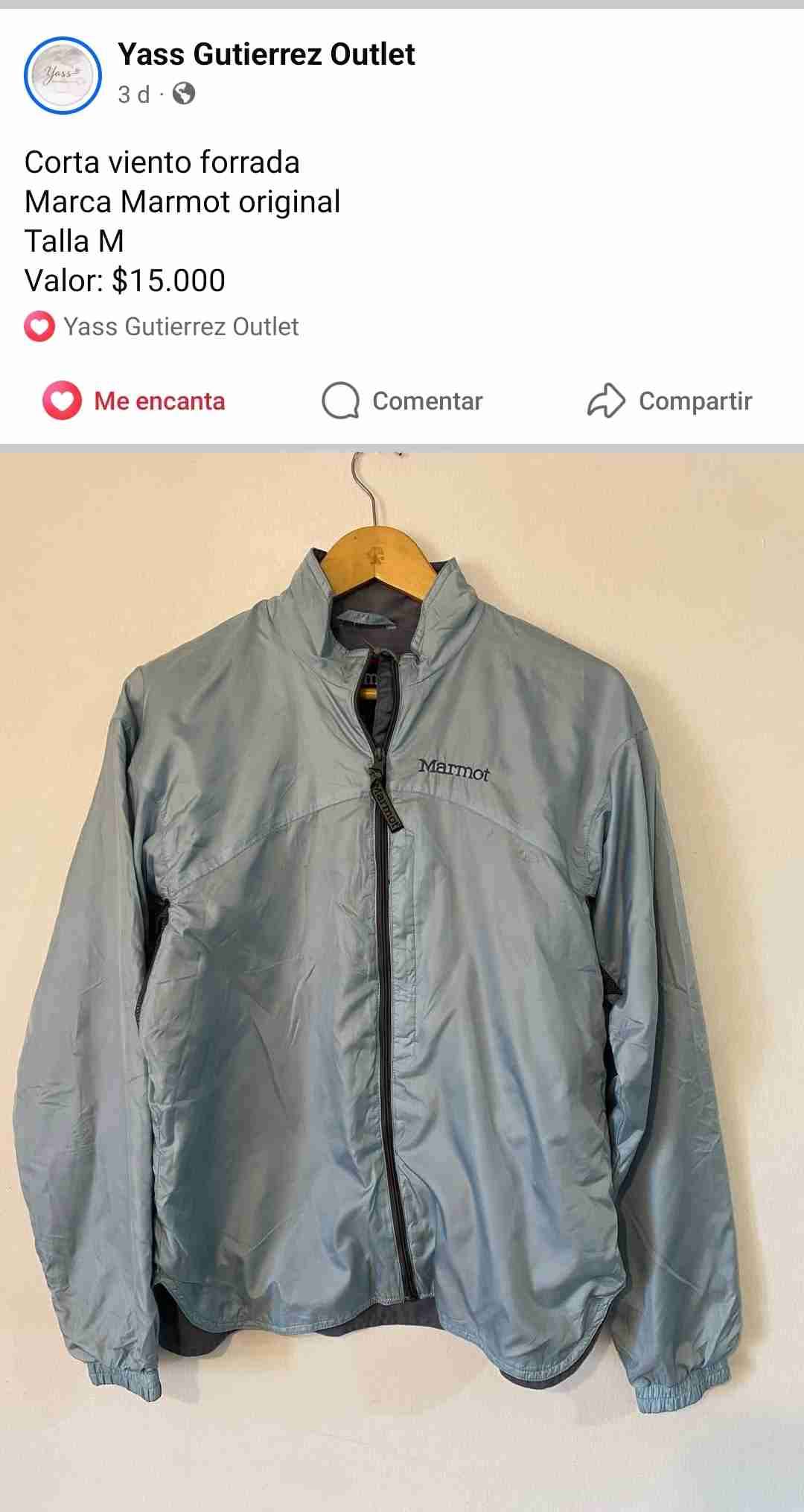This screenshot has width=804, height=1512.
Task: Open Yass Gutierrez Outlet profile picture
Action: (x=63, y=74)
